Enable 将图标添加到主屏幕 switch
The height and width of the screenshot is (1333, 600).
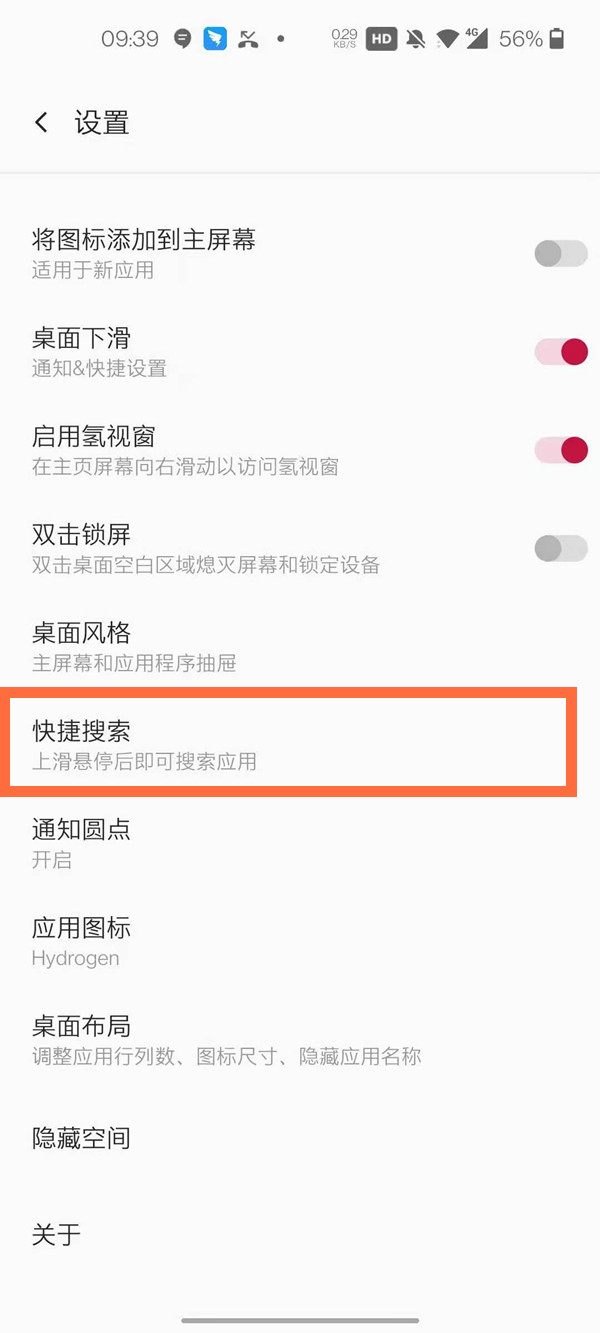tap(560, 253)
